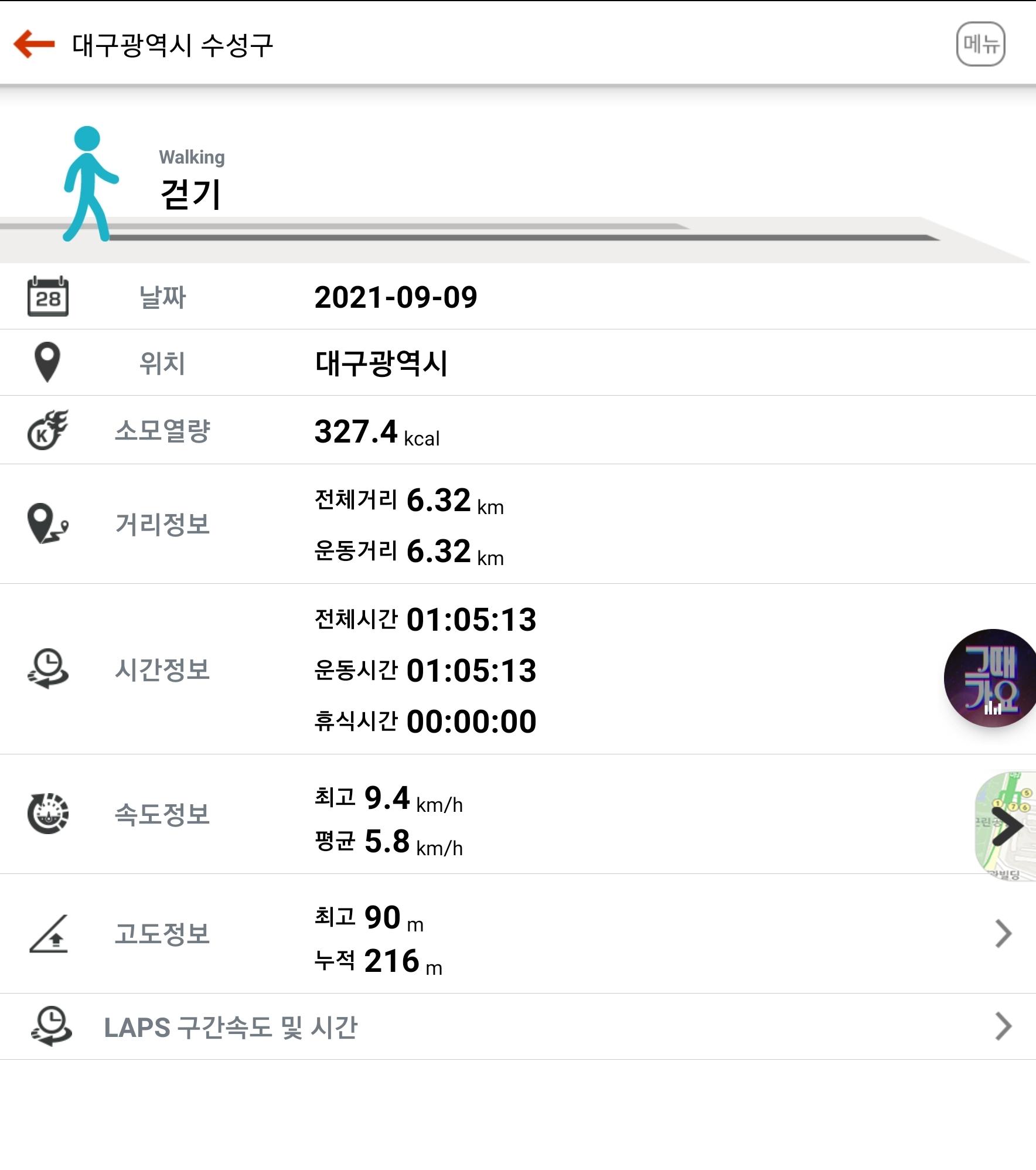Tap the floating 그때가요 music bubble
Screen dimensions: 1036x1170
991,678
